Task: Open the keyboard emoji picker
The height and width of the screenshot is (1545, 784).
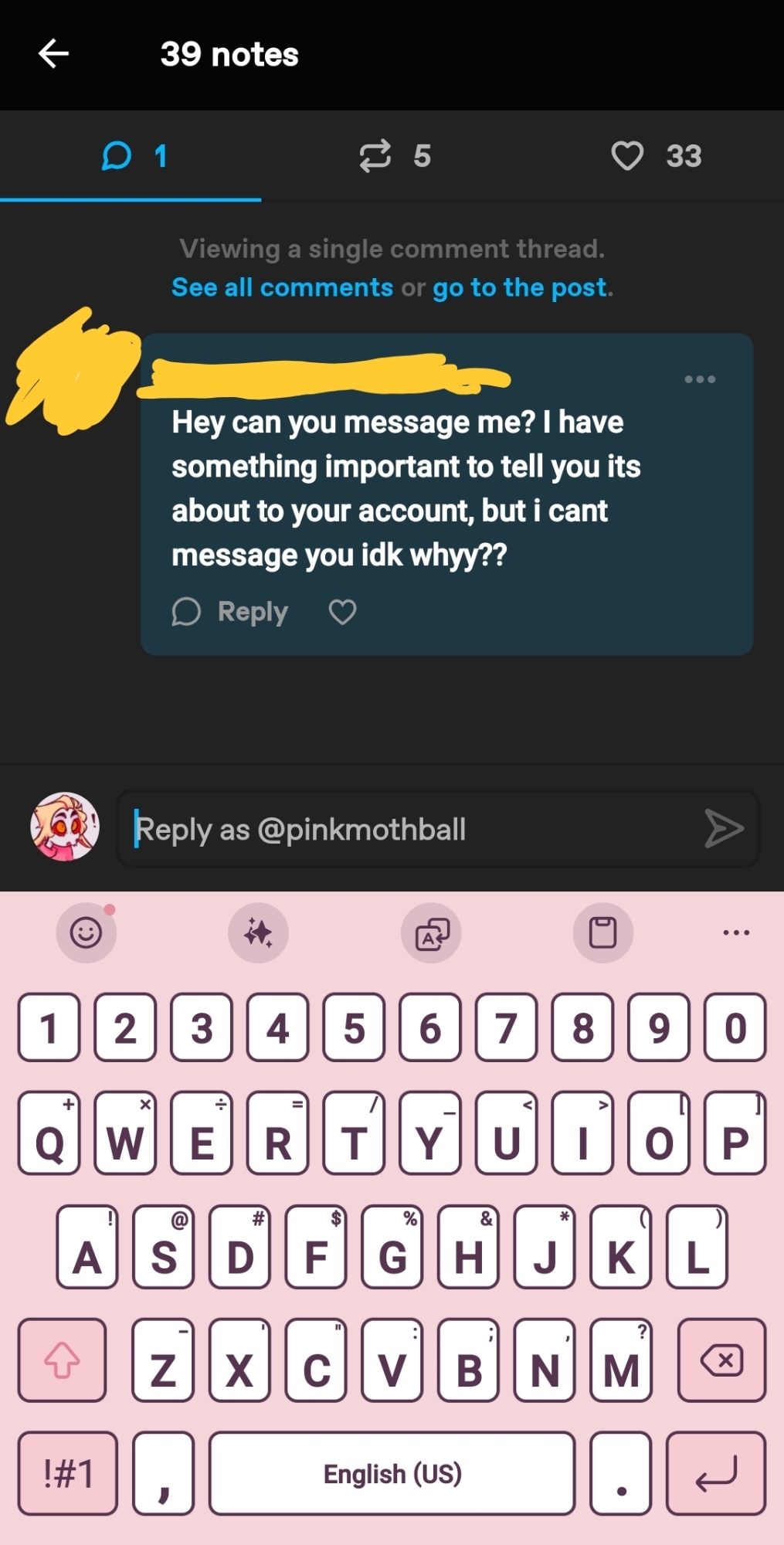Action: click(x=87, y=933)
